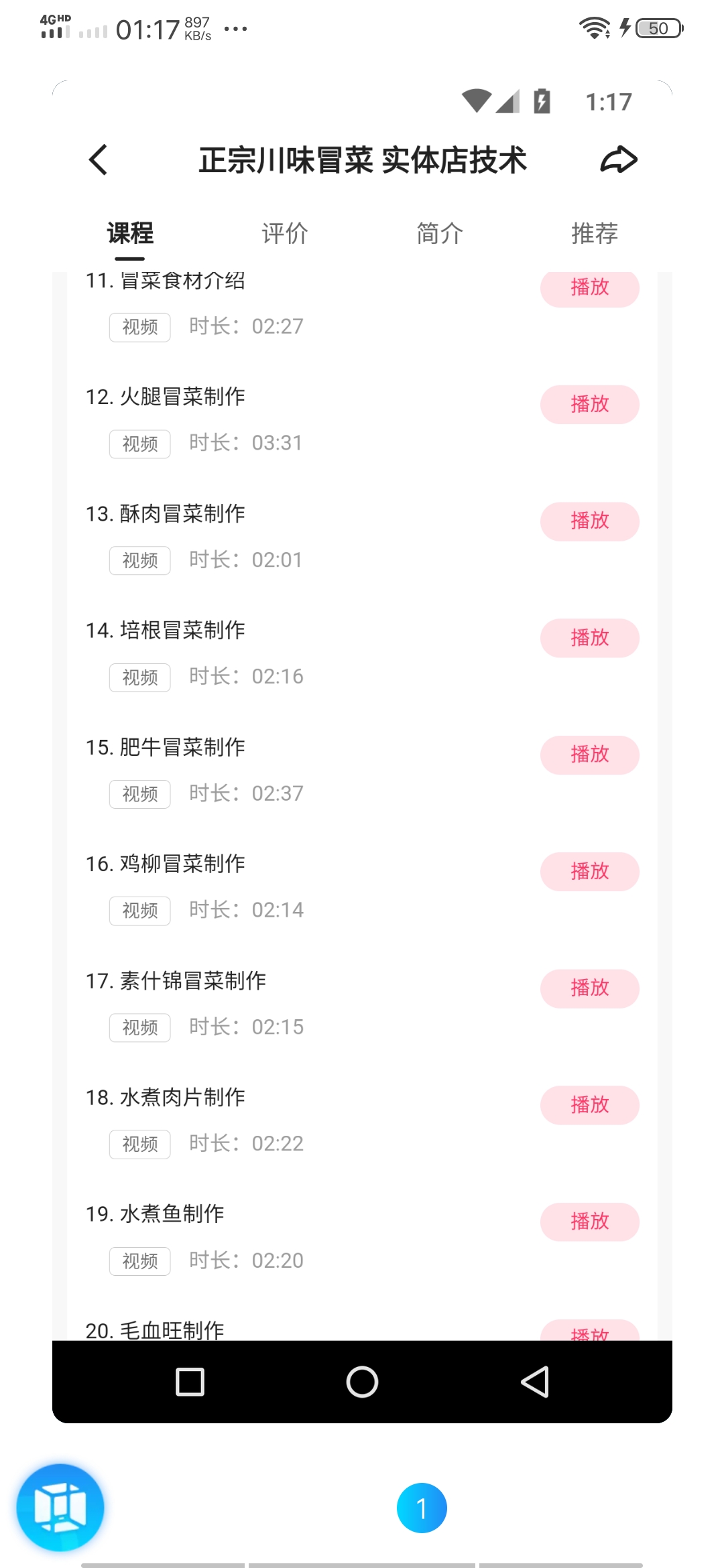This screenshot has width=724, height=1568.
Task: Stay on the 课程 tab
Action: (129, 234)
